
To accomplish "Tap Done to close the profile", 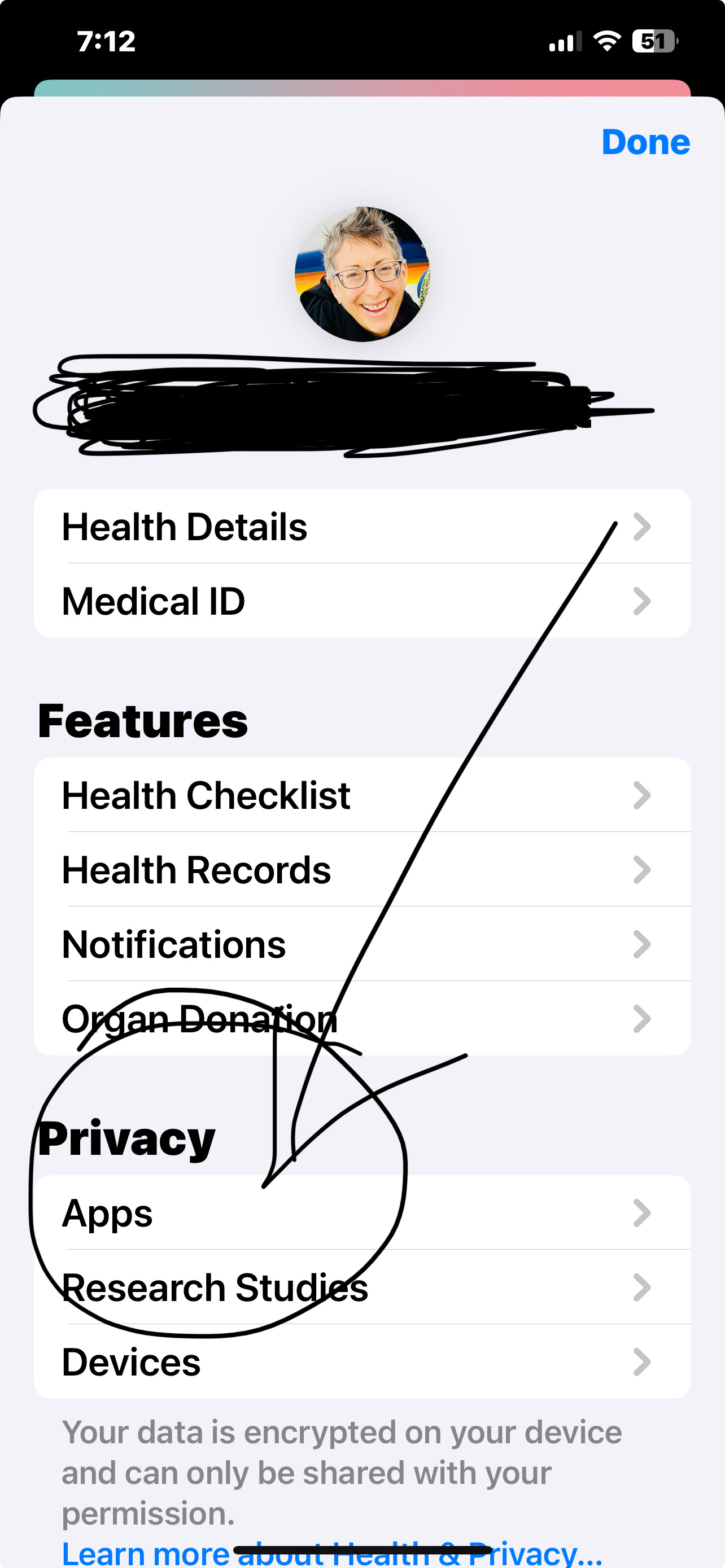I will [645, 142].
